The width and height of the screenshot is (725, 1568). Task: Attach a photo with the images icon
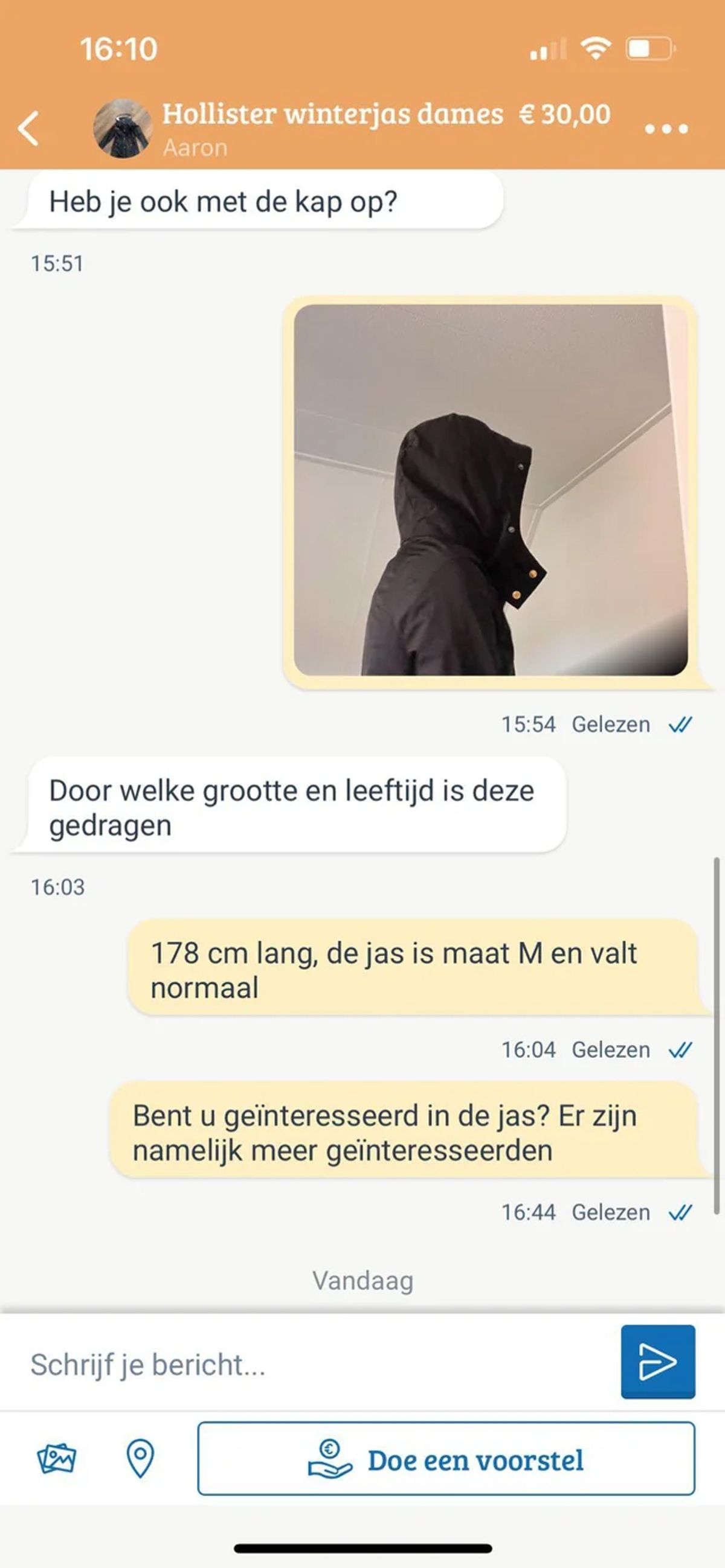point(57,1459)
